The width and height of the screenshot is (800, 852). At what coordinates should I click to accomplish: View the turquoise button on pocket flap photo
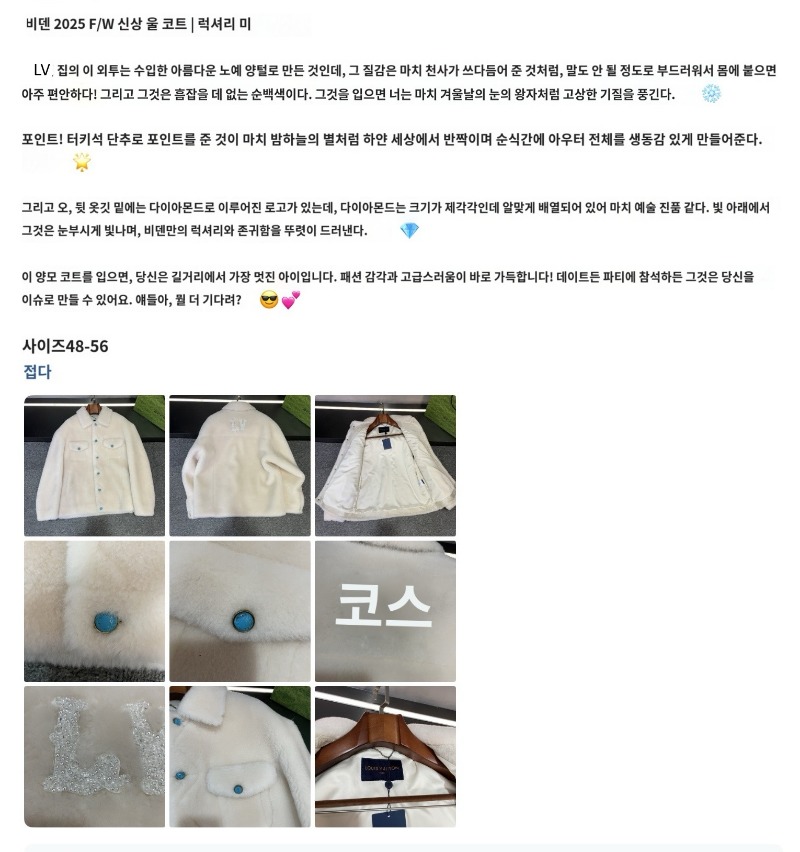click(x=240, y=611)
